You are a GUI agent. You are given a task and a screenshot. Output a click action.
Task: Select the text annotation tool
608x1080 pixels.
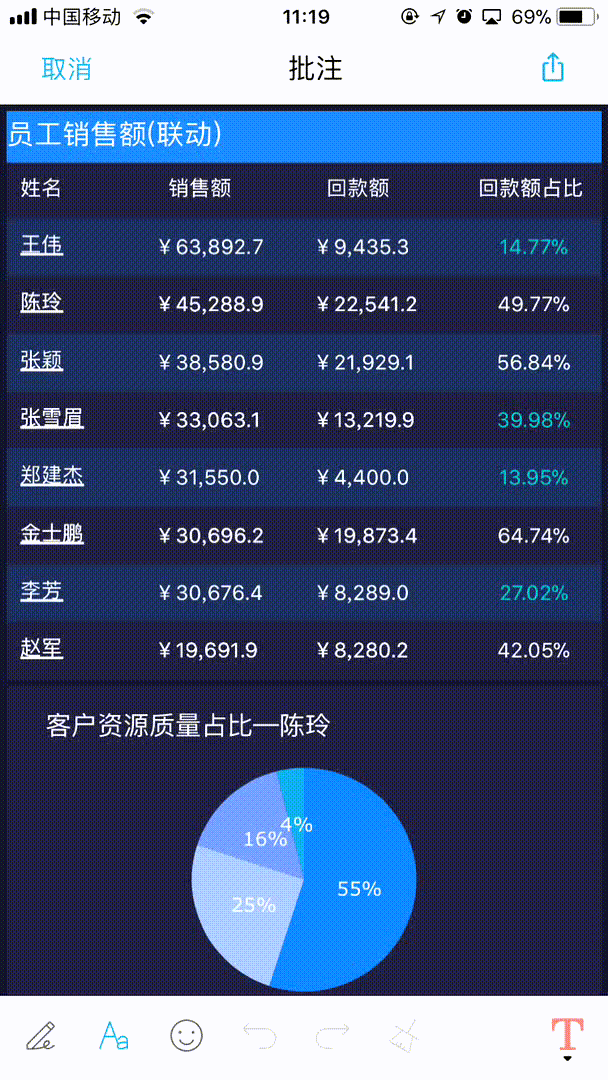[x=113, y=1035]
